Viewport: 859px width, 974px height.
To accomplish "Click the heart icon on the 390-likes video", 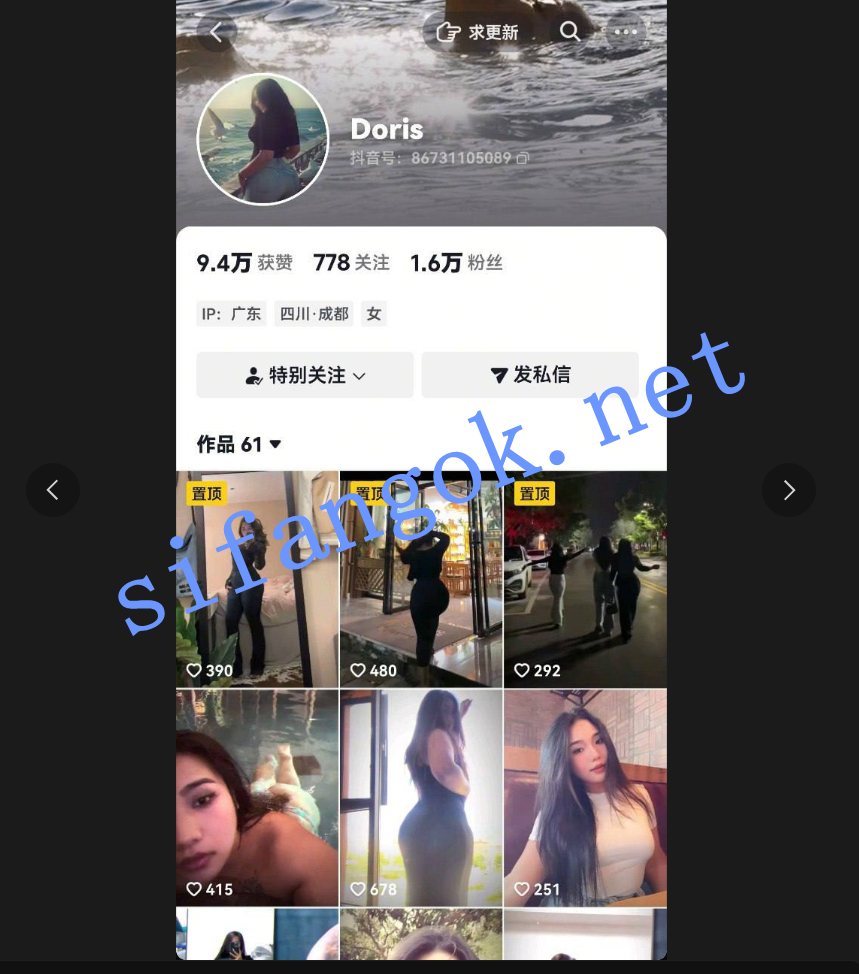I will [x=193, y=670].
